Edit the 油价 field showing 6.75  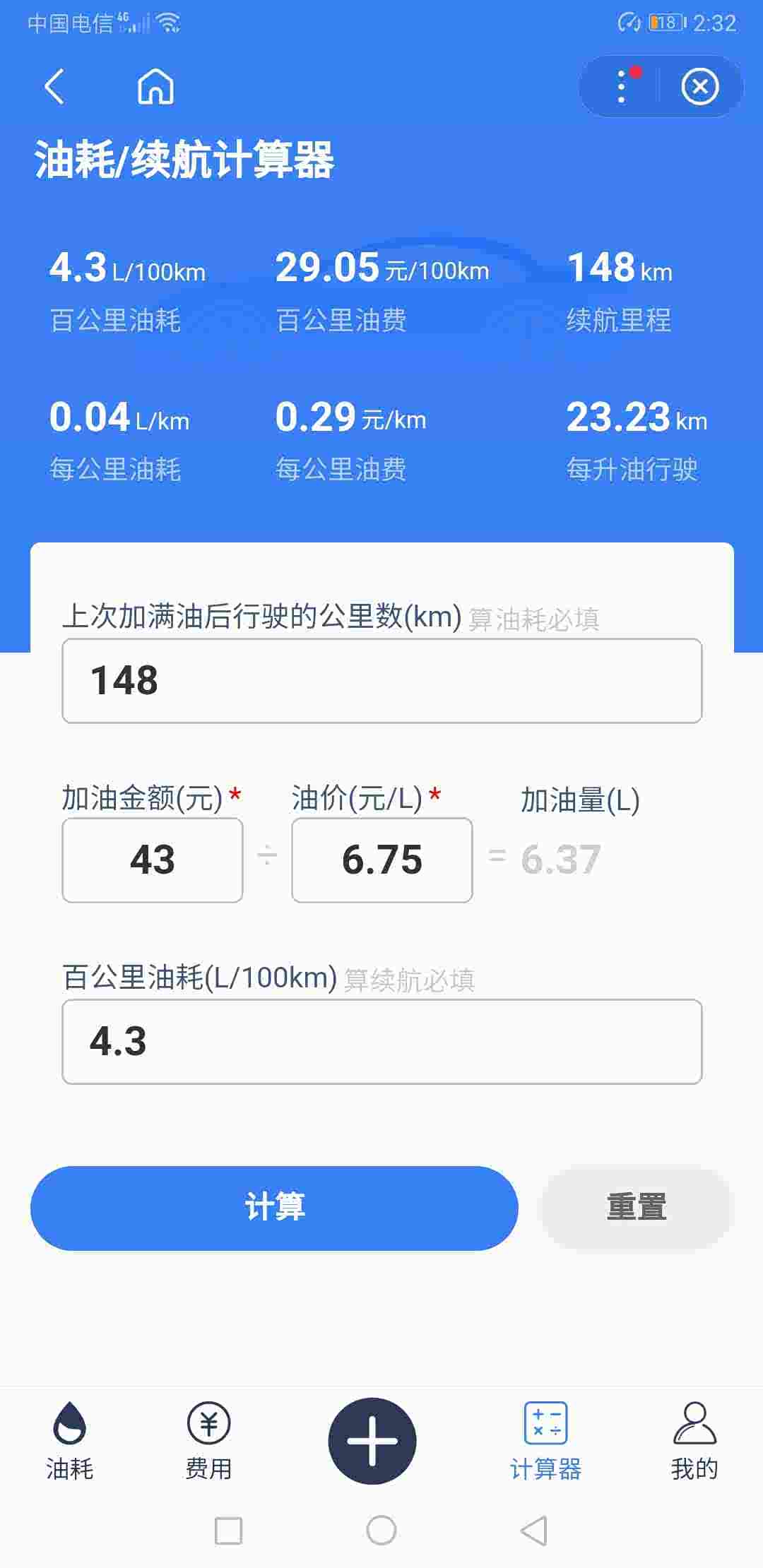pyautogui.click(x=381, y=860)
